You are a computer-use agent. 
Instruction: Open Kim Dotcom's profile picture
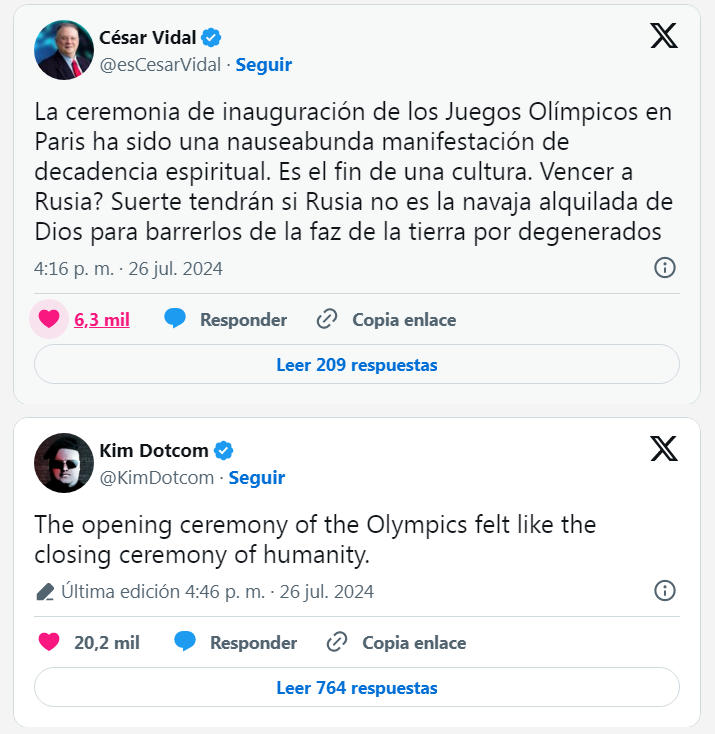[64, 463]
